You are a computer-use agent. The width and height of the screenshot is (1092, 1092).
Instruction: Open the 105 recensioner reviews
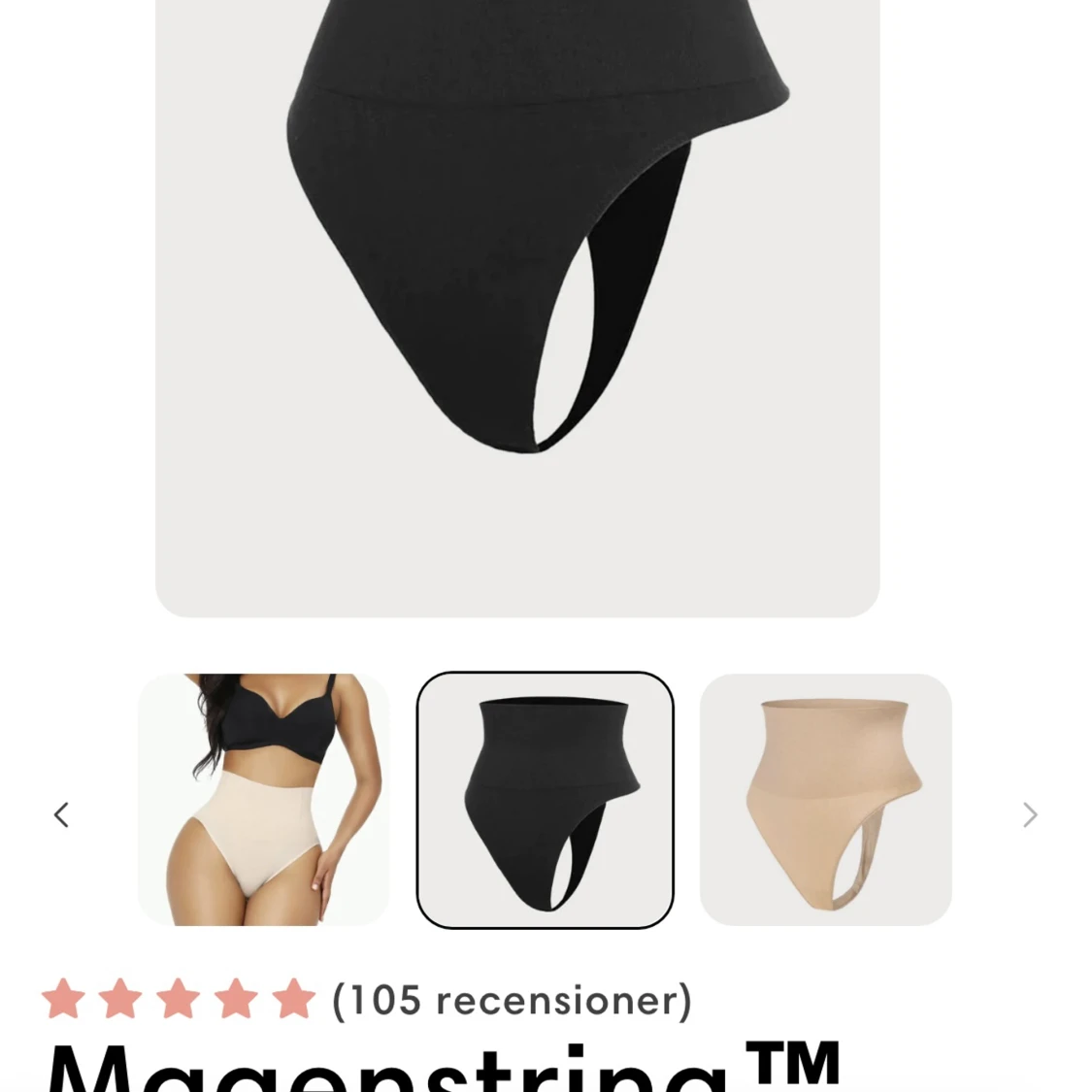click(512, 1000)
